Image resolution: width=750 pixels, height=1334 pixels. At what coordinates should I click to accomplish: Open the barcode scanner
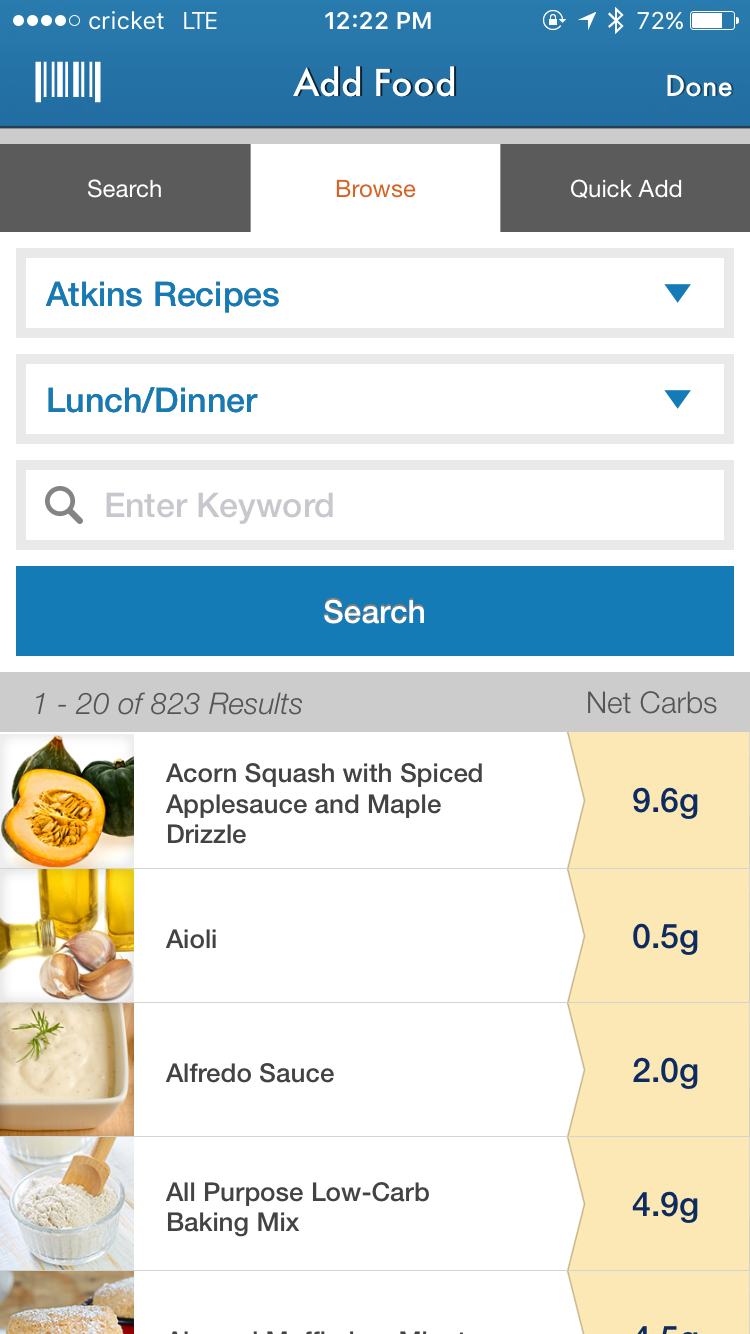[68, 82]
